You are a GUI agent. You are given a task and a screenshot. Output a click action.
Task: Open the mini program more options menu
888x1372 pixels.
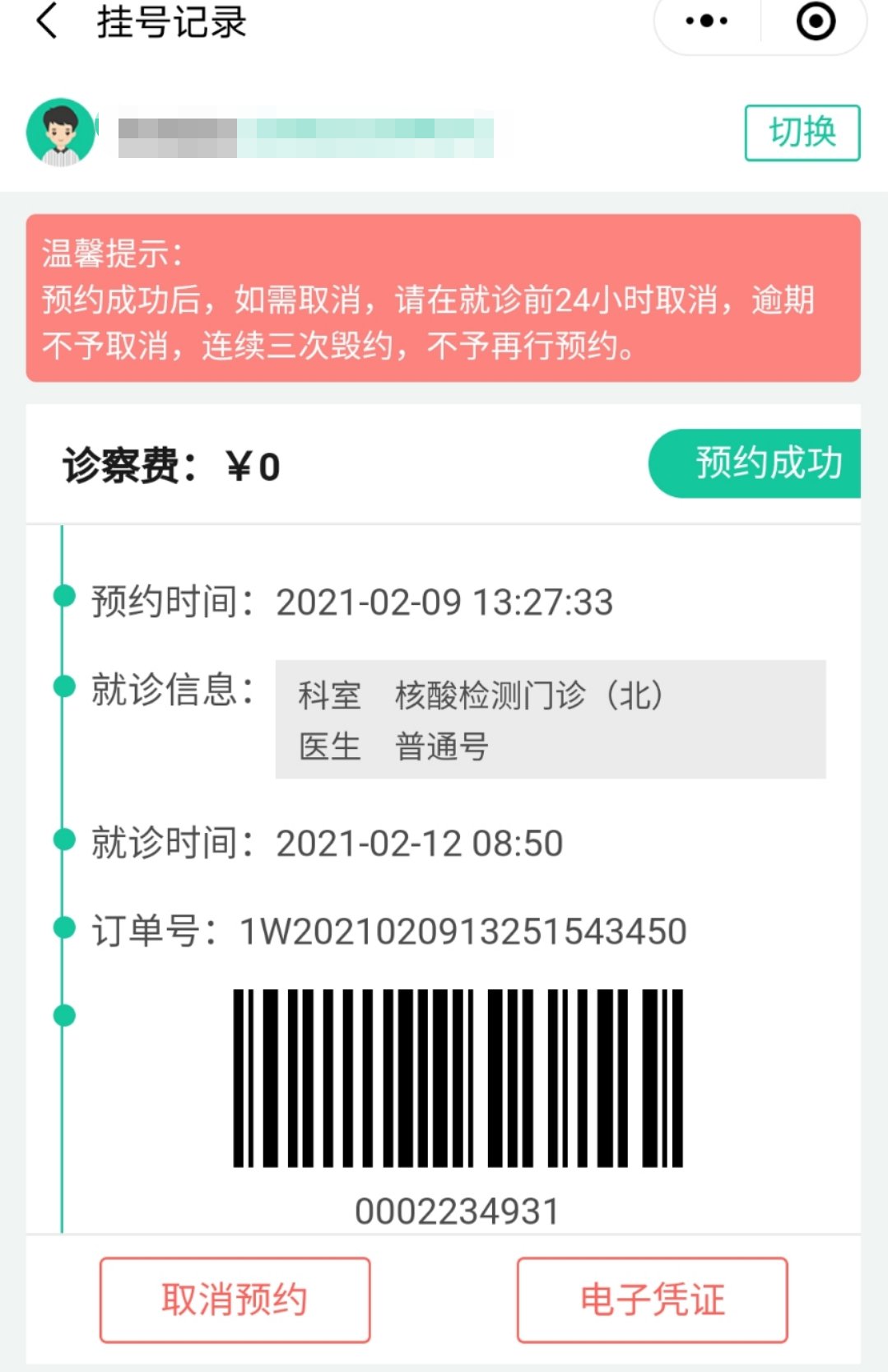click(707, 21)
